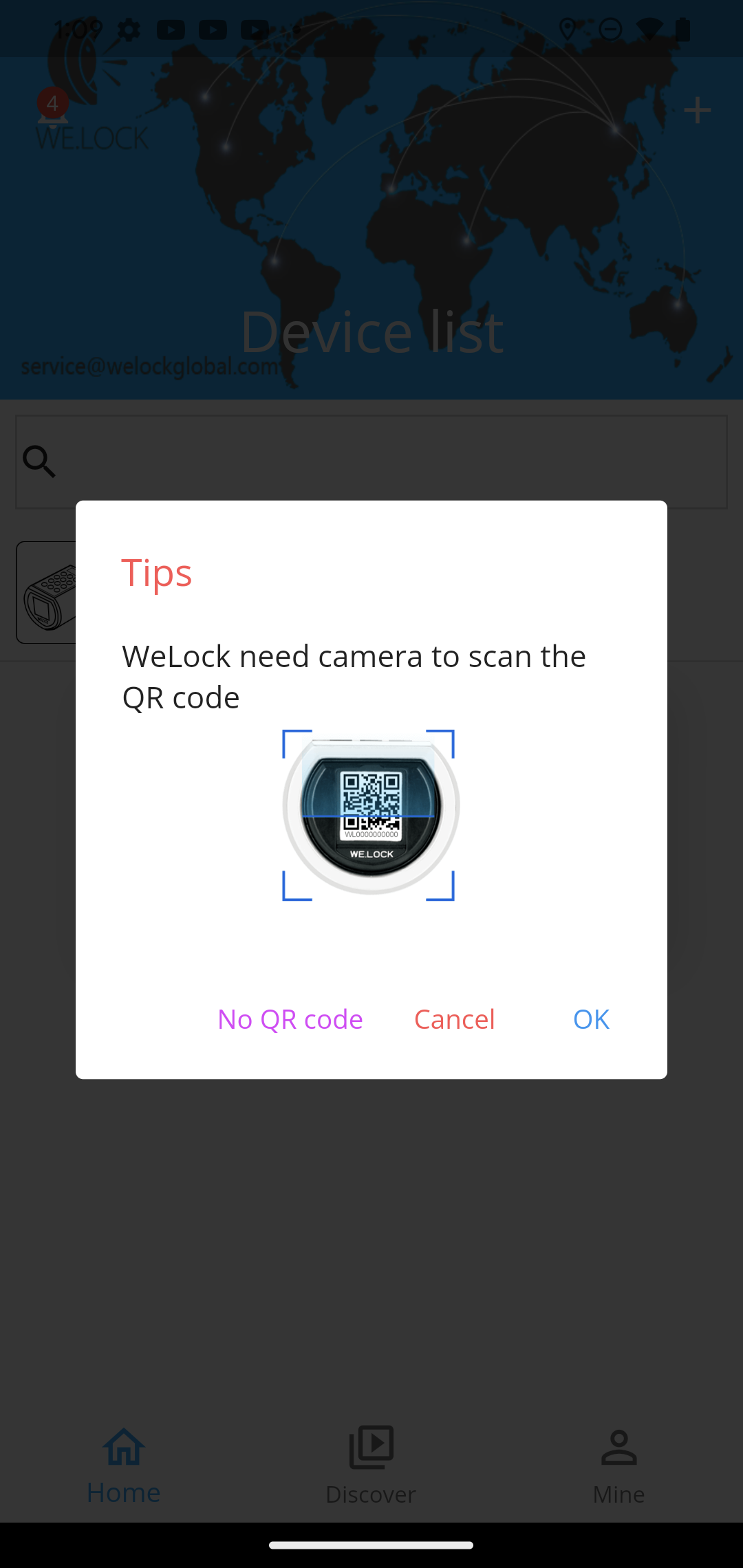The width and height of the screenshot is (743, 1568).
Task: Choose the No QR code option
Action: click(x=290, y=1019)
